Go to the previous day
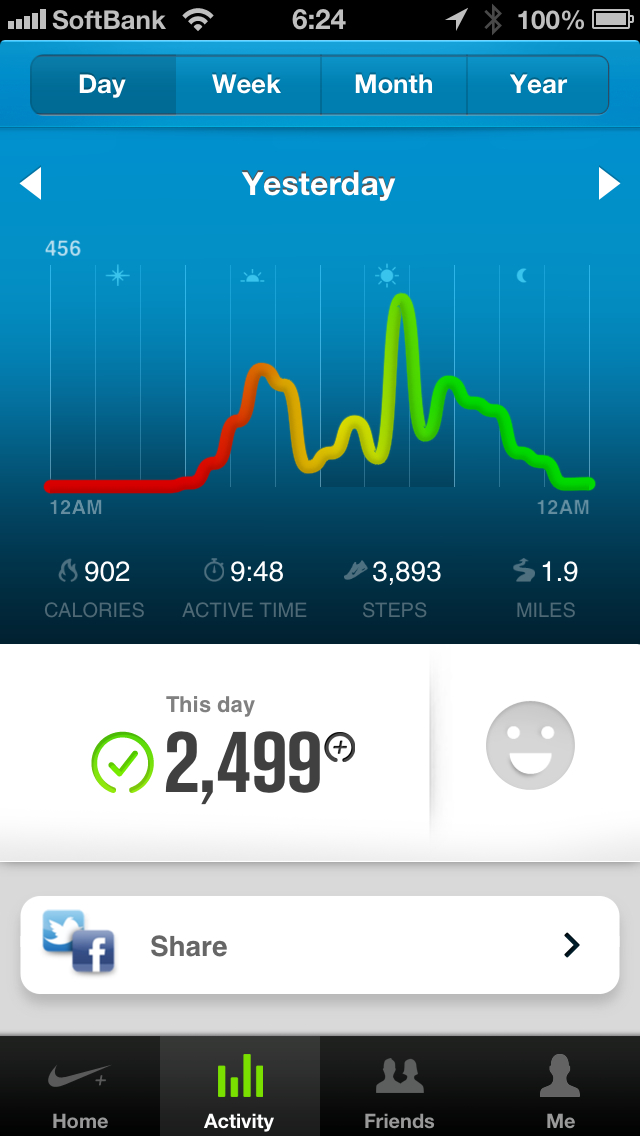Screen dimensions: 640x1136 31,184
